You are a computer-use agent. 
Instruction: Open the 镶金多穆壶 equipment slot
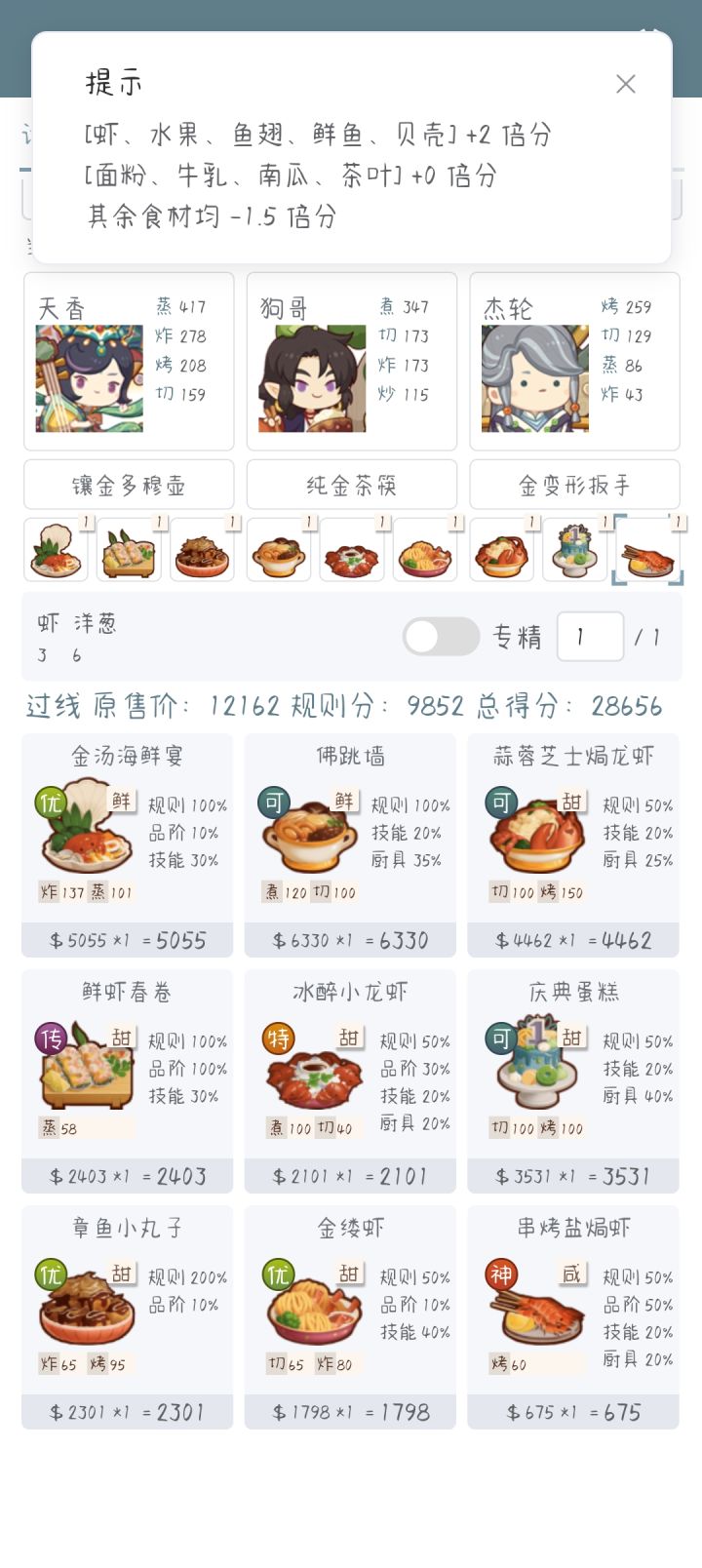(x=129, y=485)
